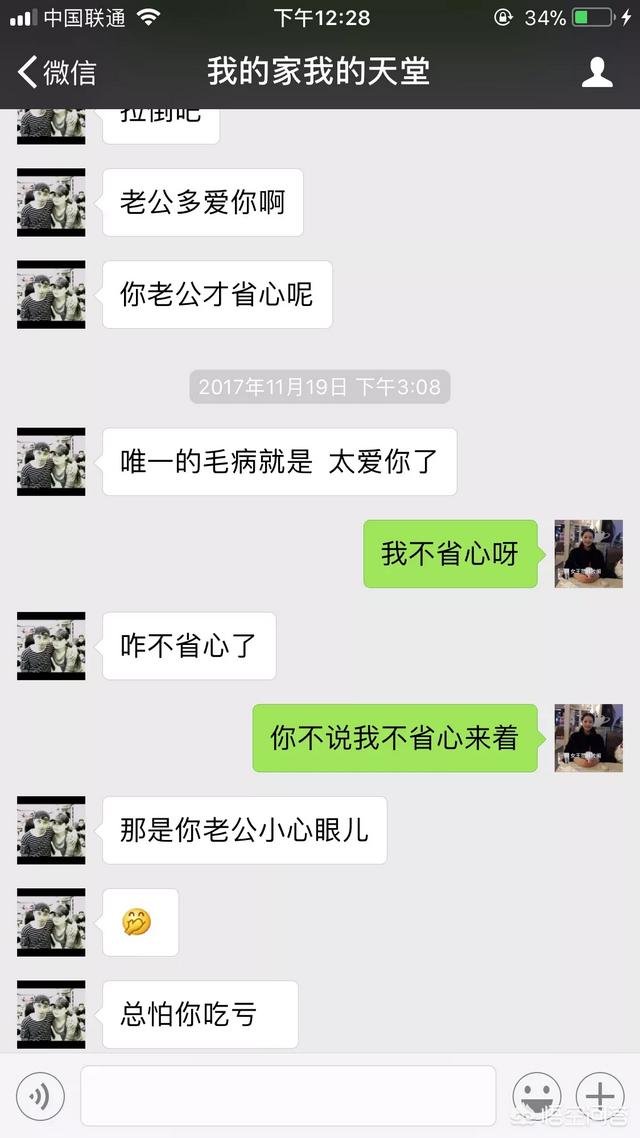This screenshot has height=1138, width=640.
Task: Tap the sender avatar beside 老公多爱你啊
Action: (51, 202)
